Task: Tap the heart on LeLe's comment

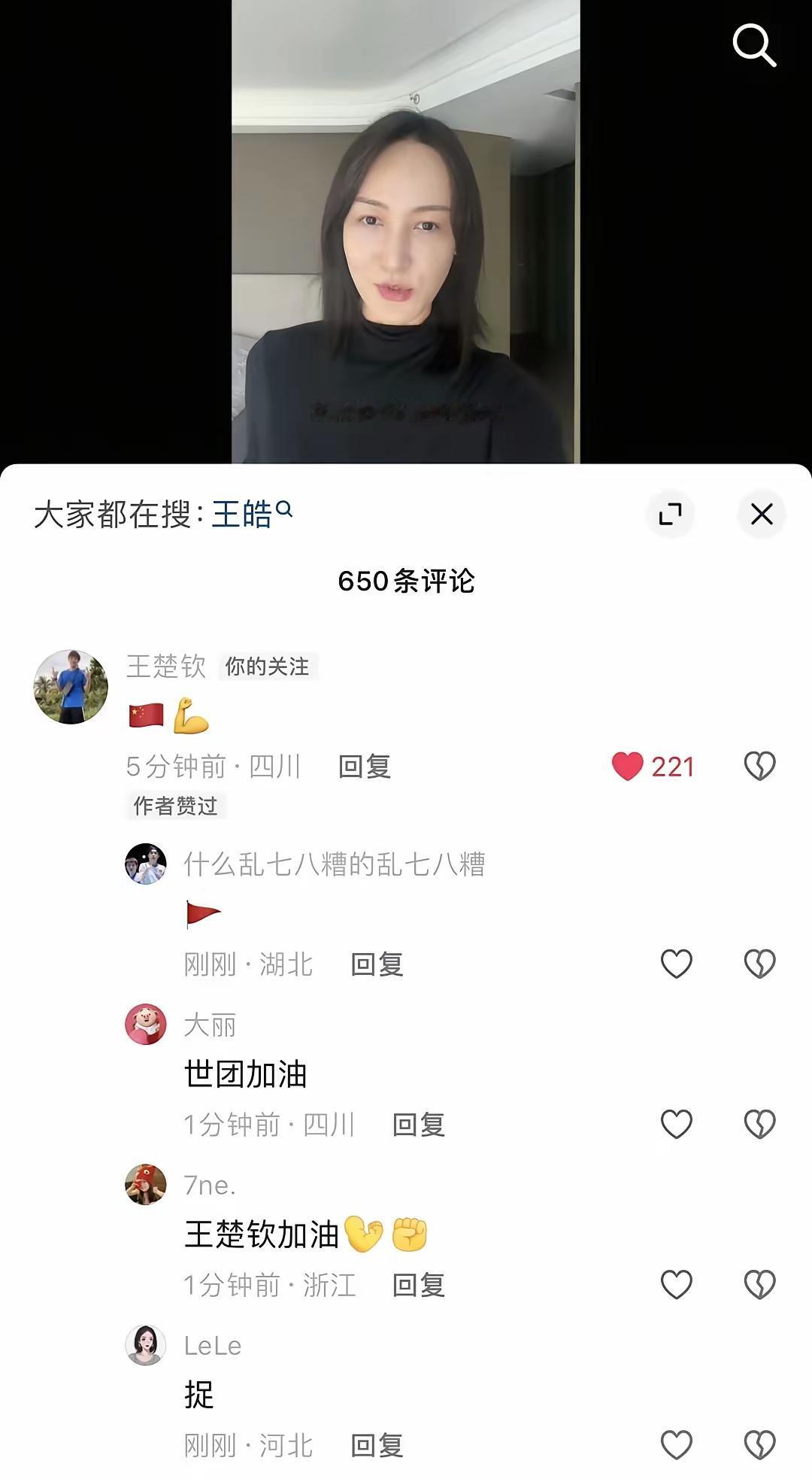Action: tap(677, 1444)
